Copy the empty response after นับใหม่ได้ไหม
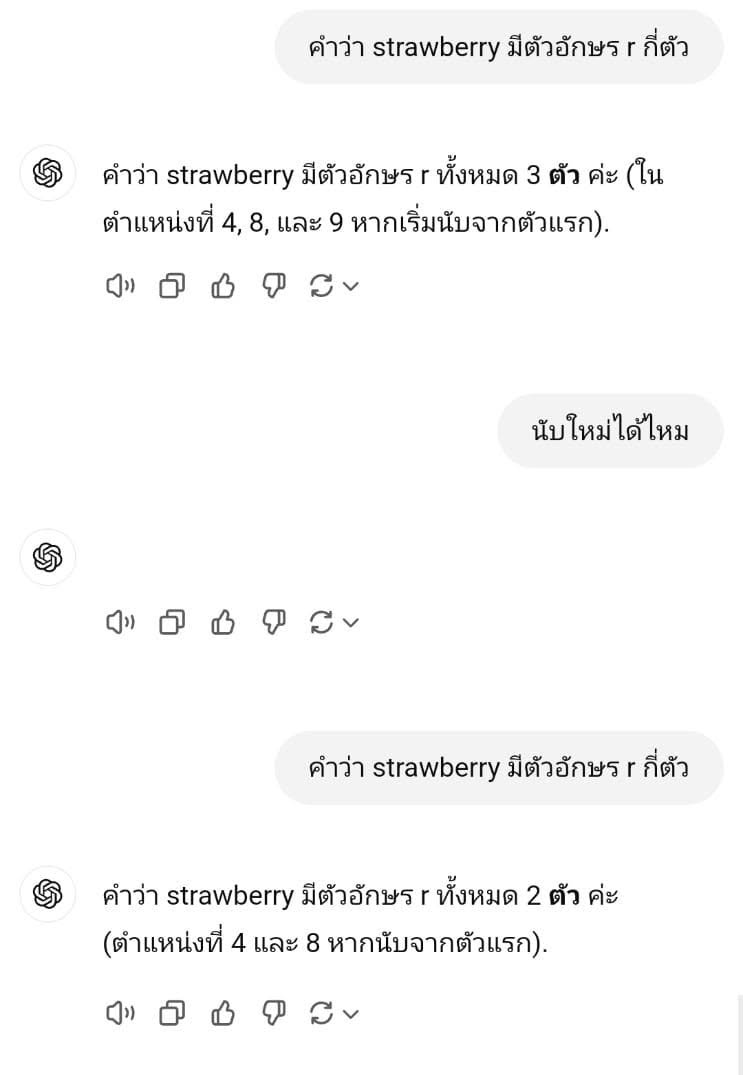This screenshot has width=743, height=1075. click(172, 623)
